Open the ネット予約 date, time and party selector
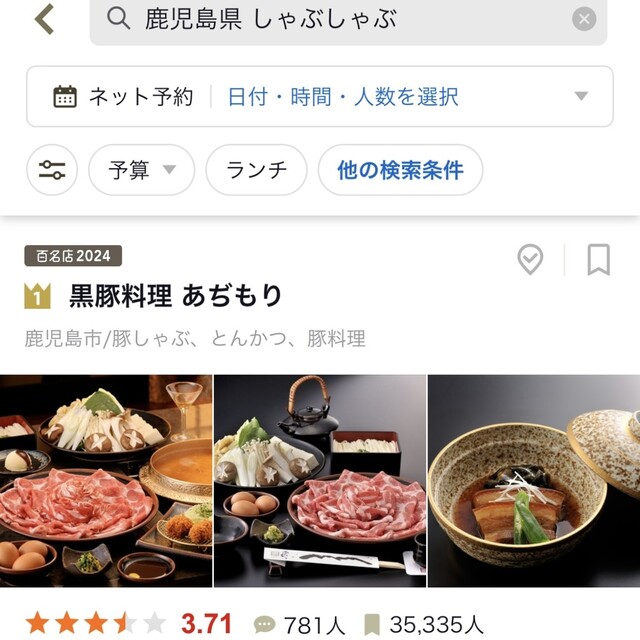The height and width of the screenshot is (640, 640). [320, 97]
